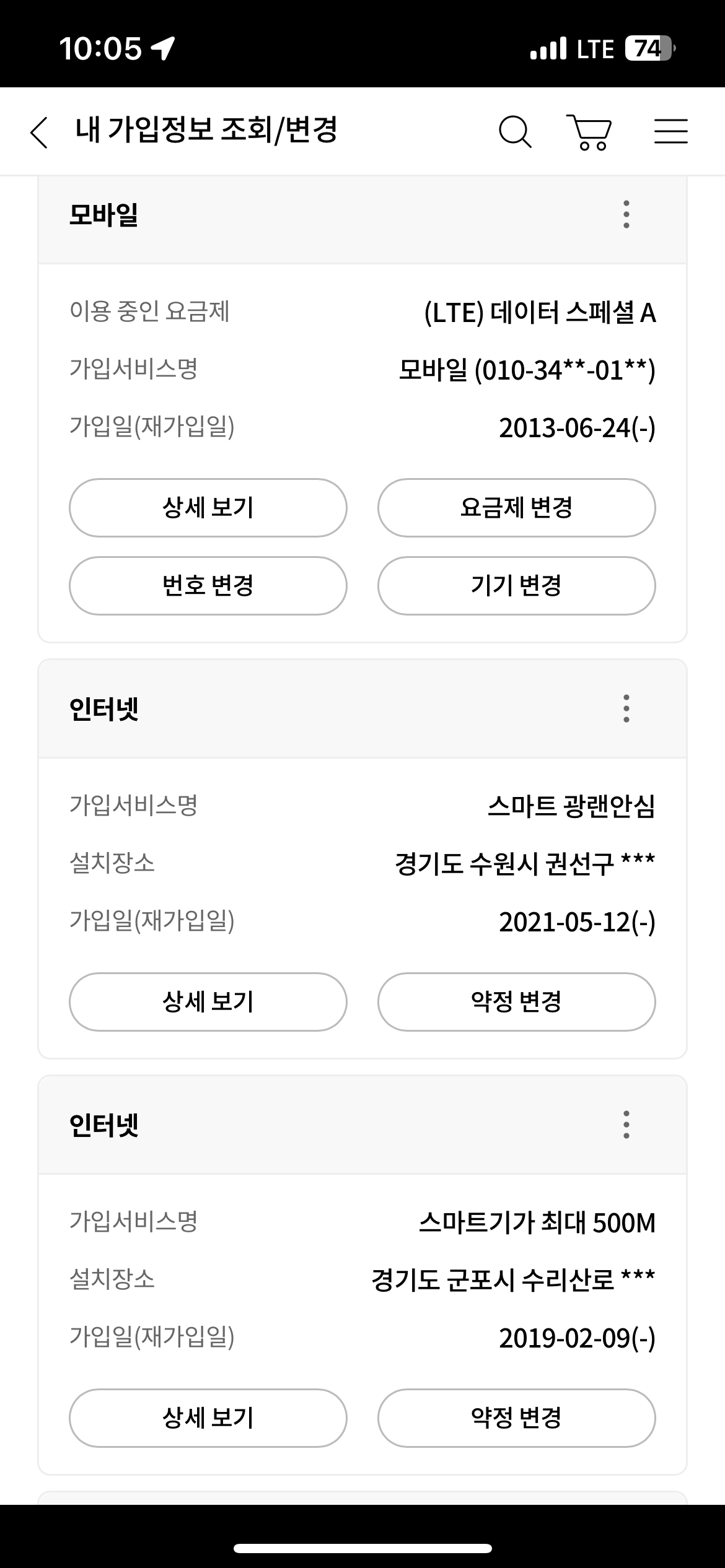Screen dimensions: 725x1568
Task: Open more options for 스마트기가 최대 500M
Action: tap(626, 1125)
